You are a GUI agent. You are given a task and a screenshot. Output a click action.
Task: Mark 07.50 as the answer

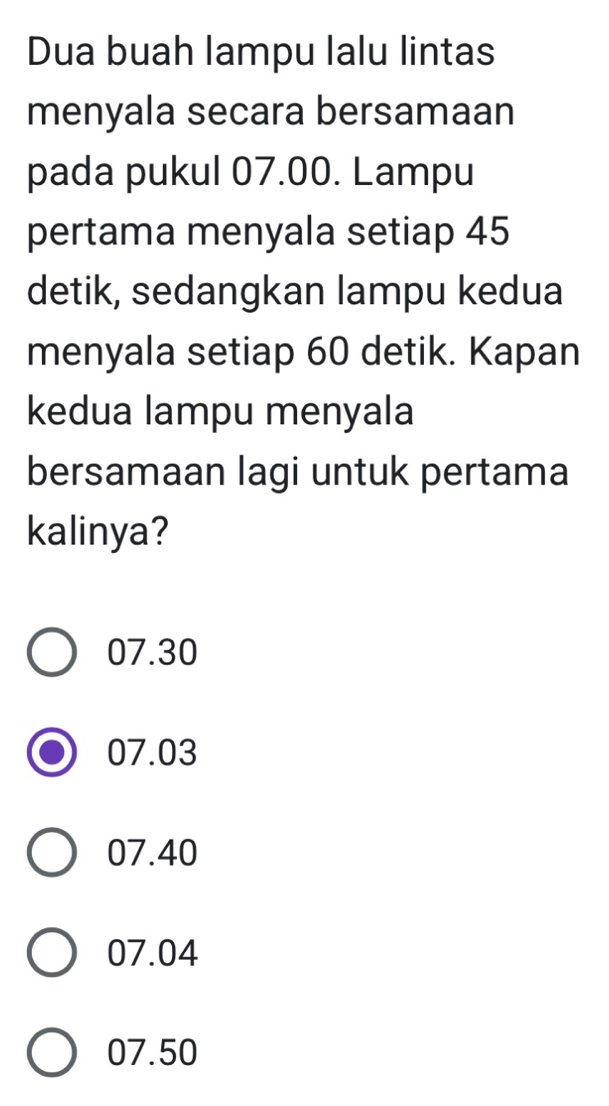[53, 1052]
